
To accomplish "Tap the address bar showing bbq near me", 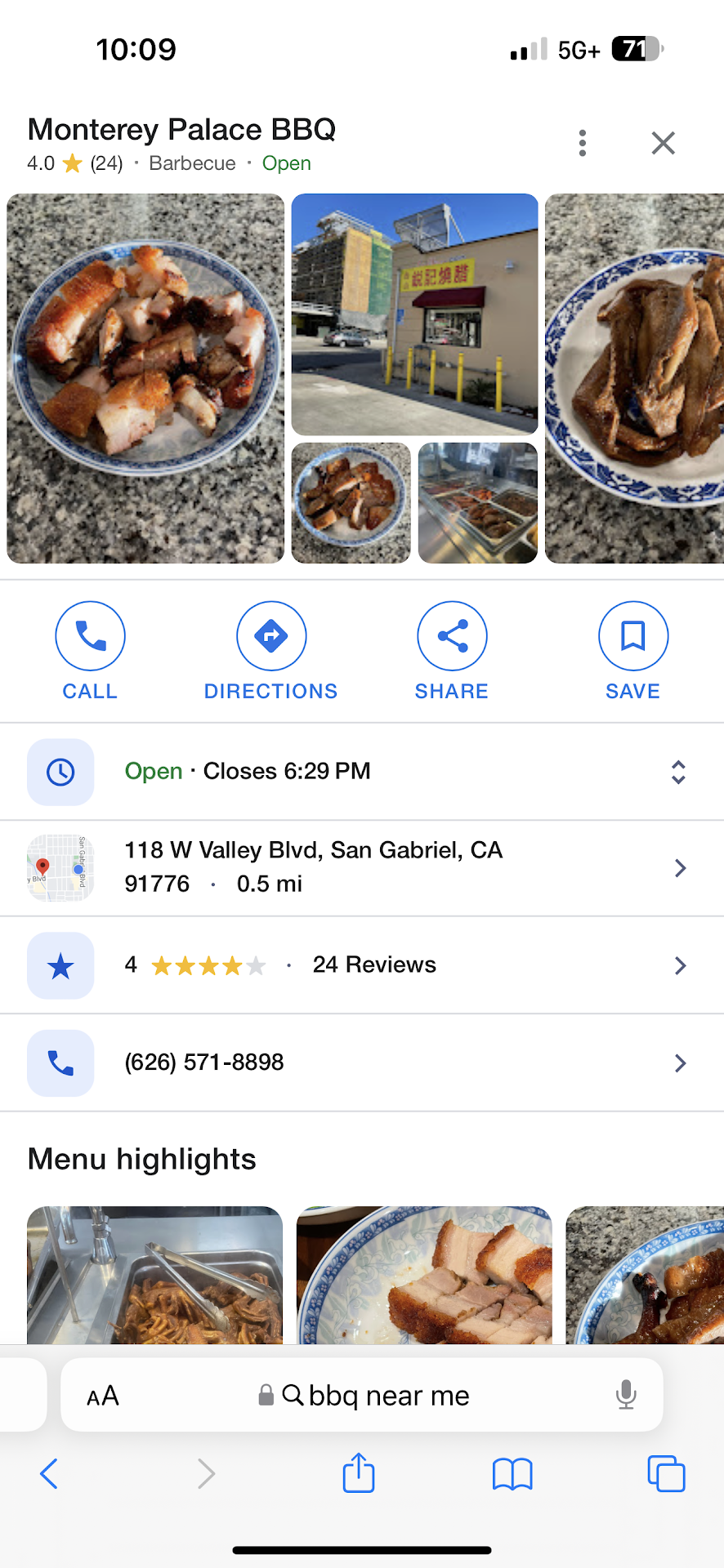I will pos(376,1396).
